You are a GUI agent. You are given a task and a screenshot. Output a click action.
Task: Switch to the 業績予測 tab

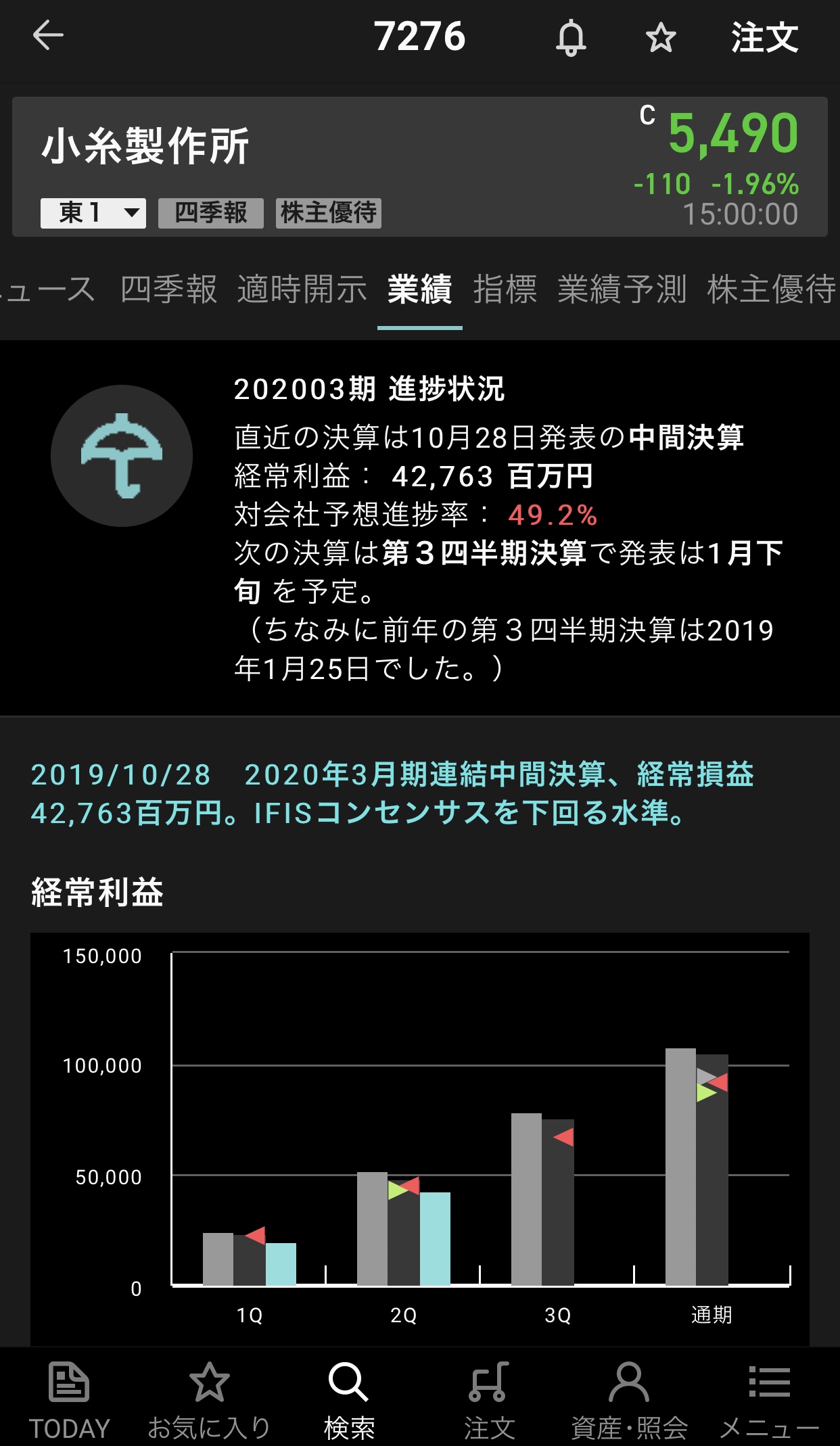pos(622,289)
